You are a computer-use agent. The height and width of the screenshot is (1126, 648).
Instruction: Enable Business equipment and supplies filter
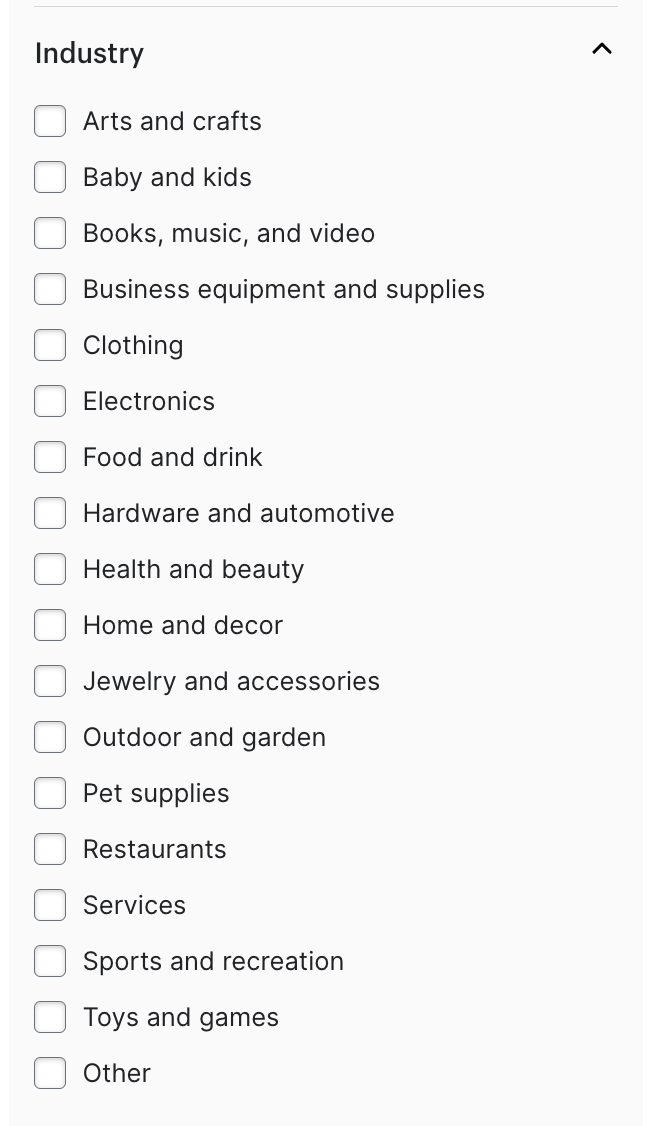(x=50, y=289)
